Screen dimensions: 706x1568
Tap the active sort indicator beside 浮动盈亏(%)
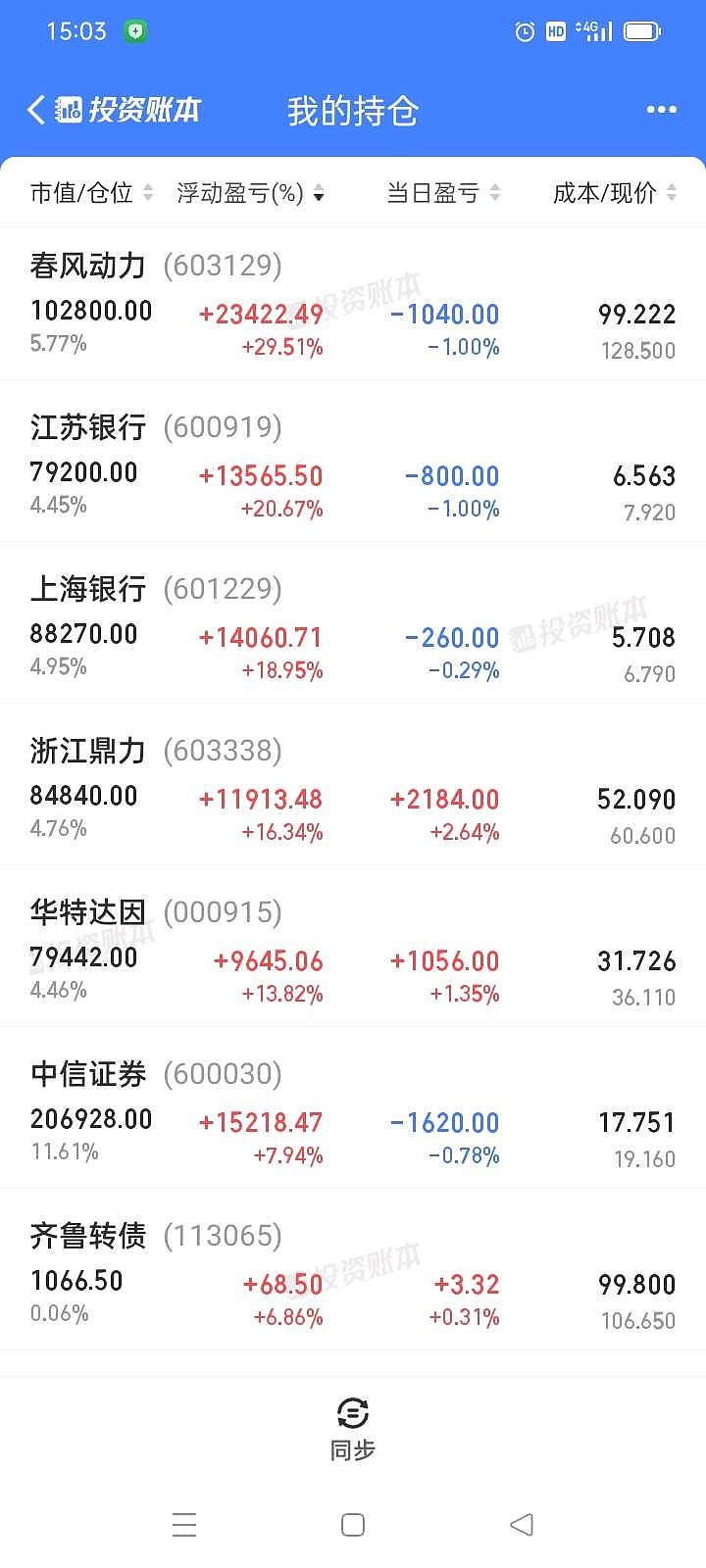[x=320, y=193]
